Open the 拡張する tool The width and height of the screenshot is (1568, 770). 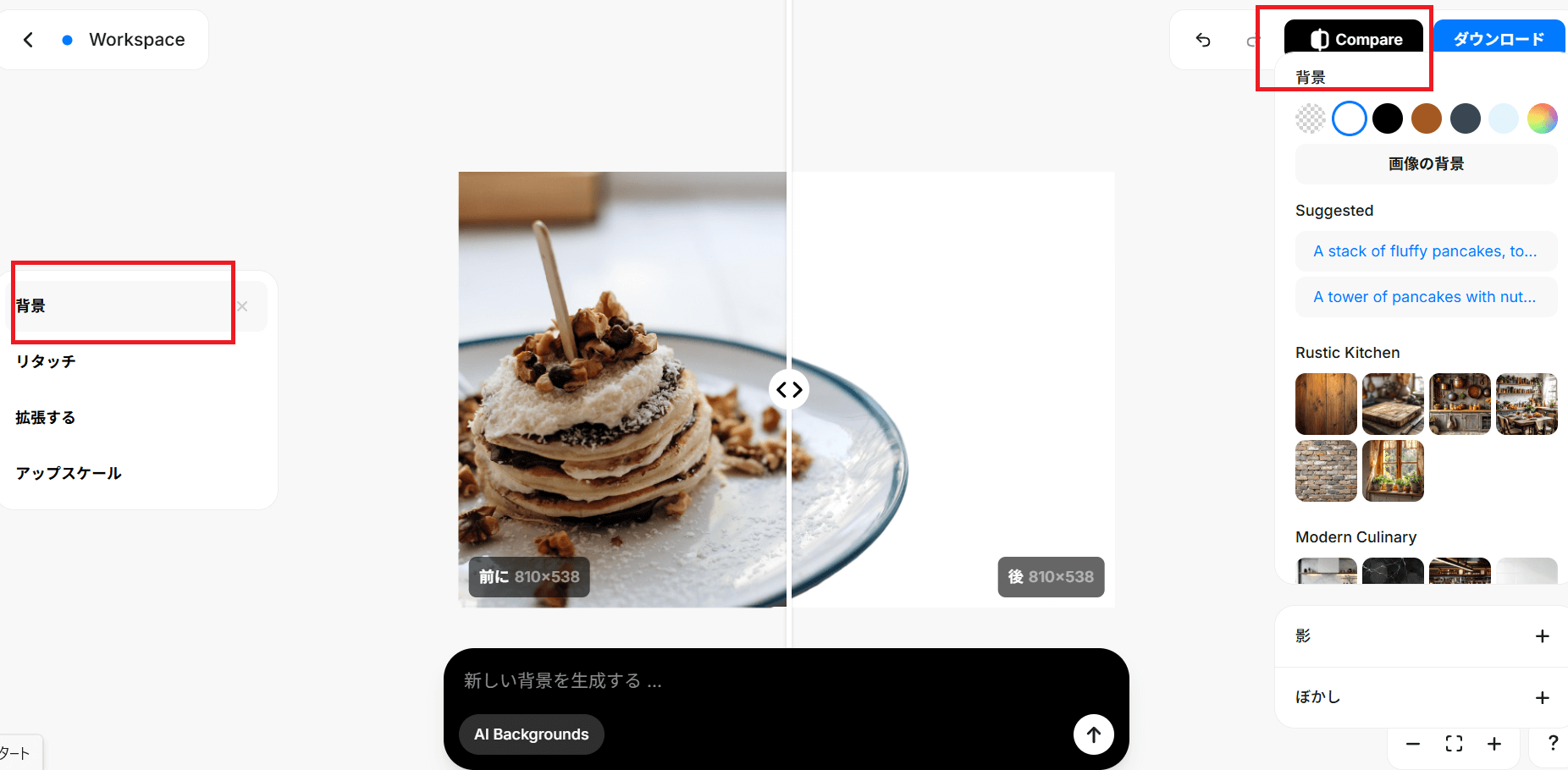tap(46, 417)
